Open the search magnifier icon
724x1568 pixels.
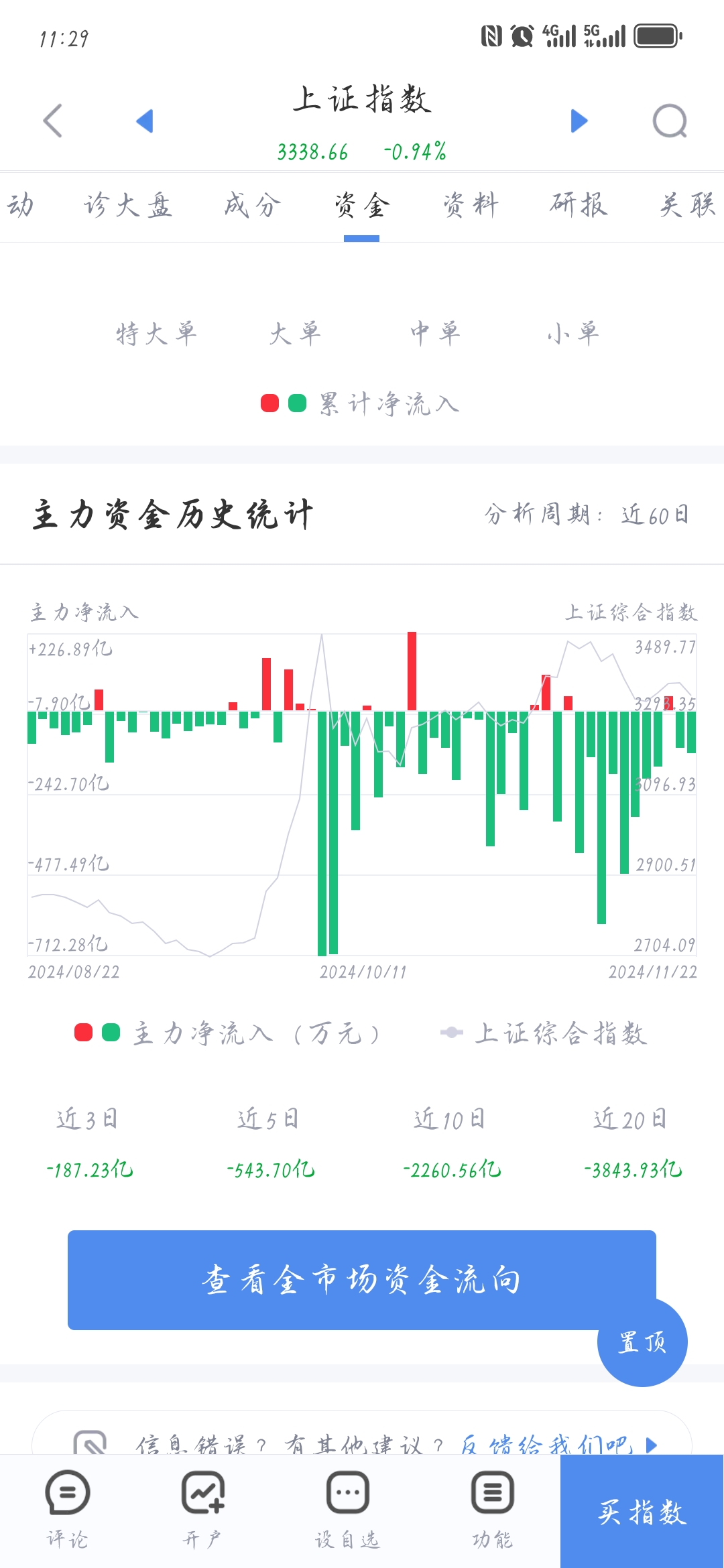(670, 121)
